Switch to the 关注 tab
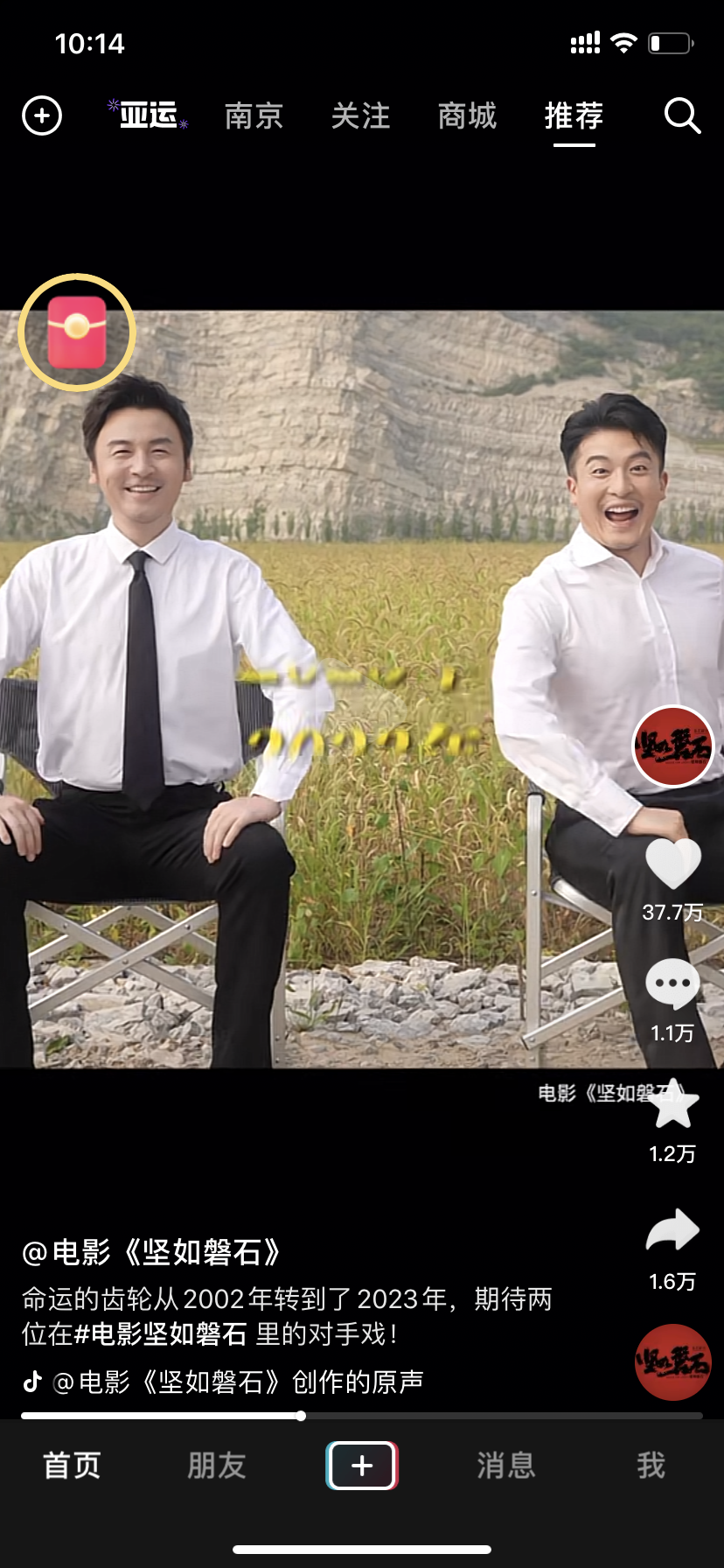Image resolution: width=724 pixels, height=1568 pixels. 360,115
